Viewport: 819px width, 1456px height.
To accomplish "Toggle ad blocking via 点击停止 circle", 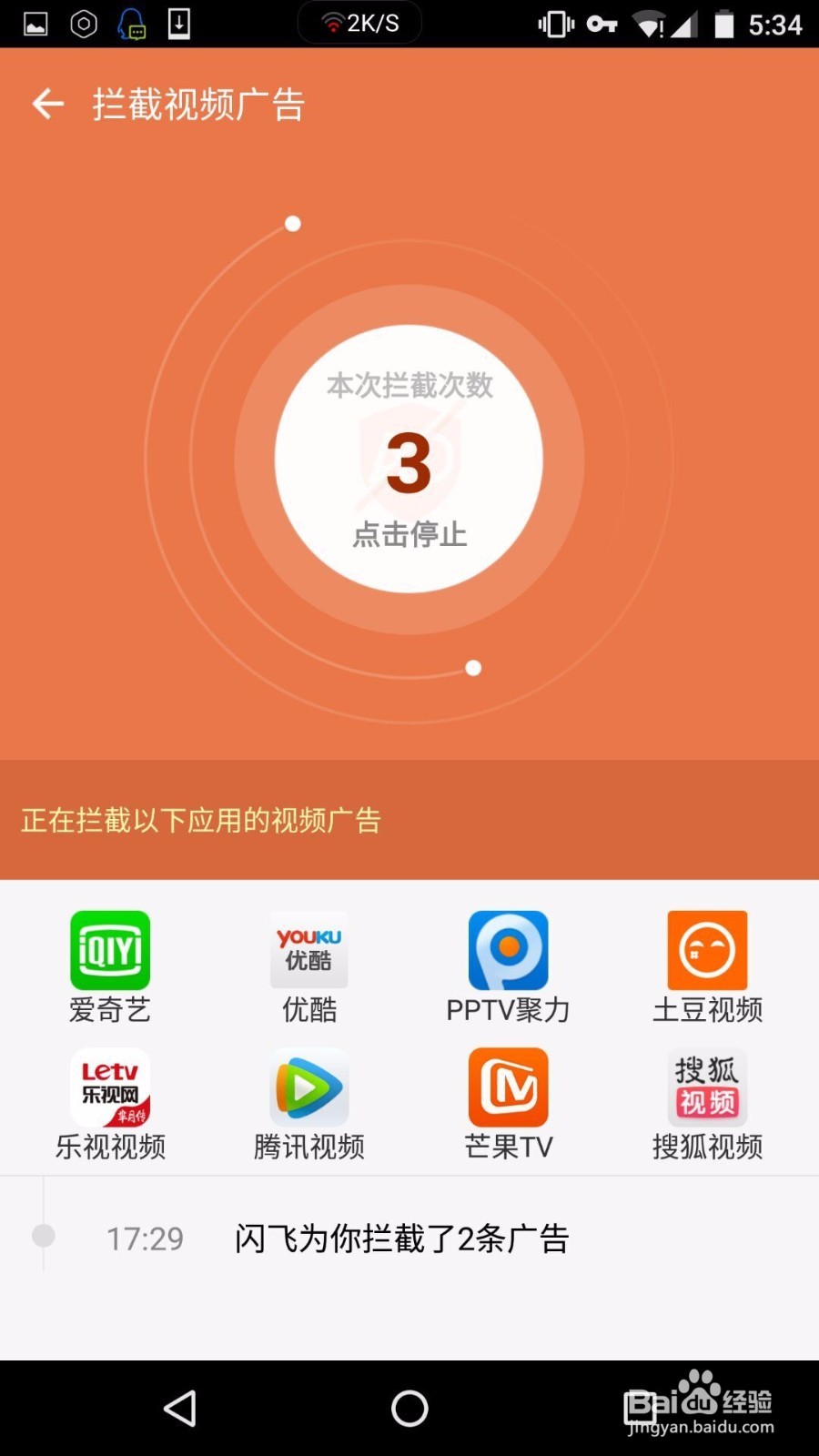I will [x=409, y=535].
